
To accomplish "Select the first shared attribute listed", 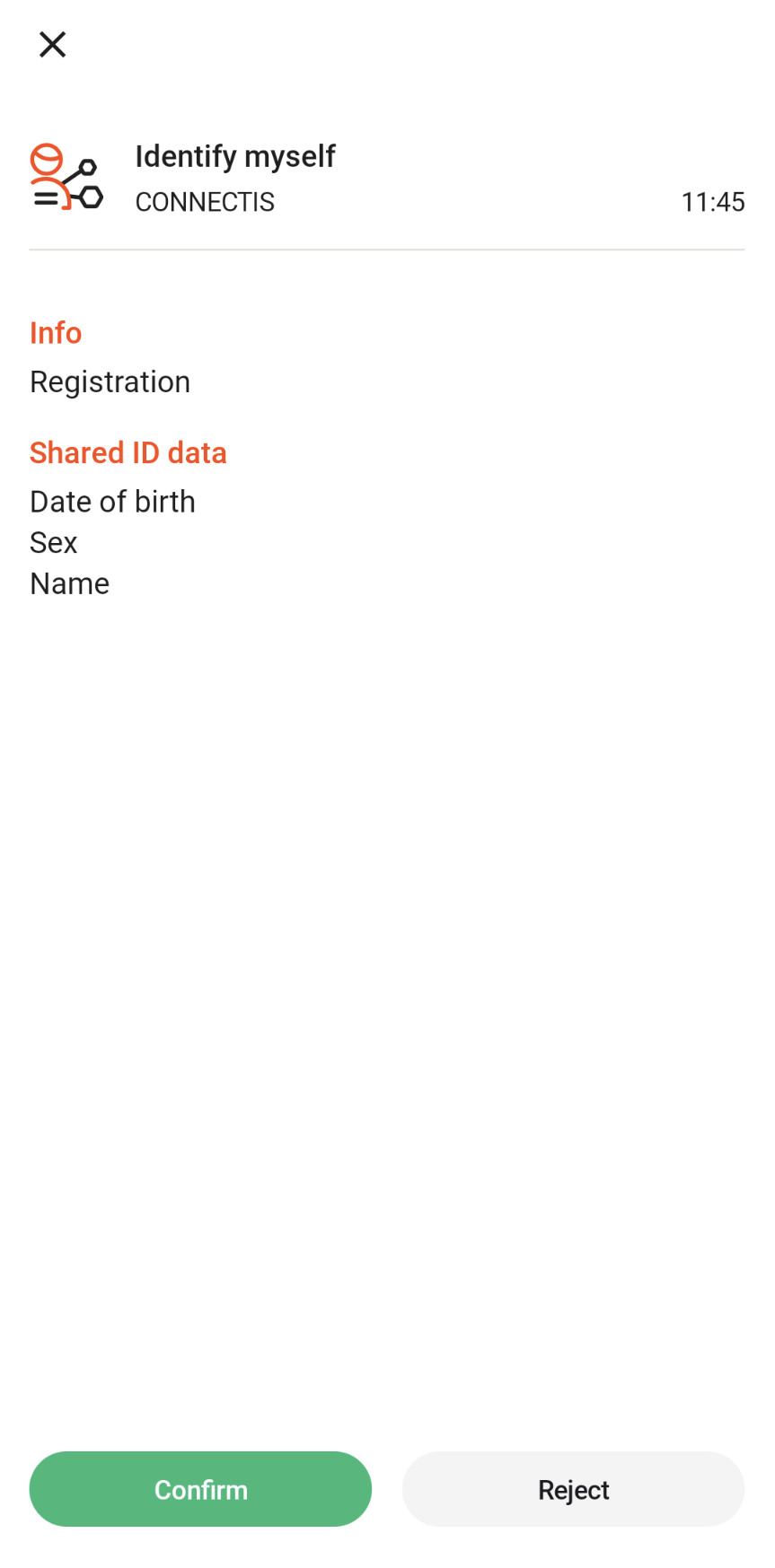I will [x=112, y=502].
